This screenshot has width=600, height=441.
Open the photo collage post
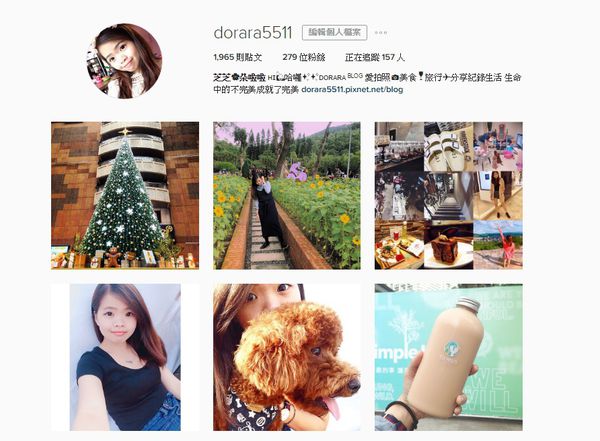pyautogui.click(x=449, y=195)
